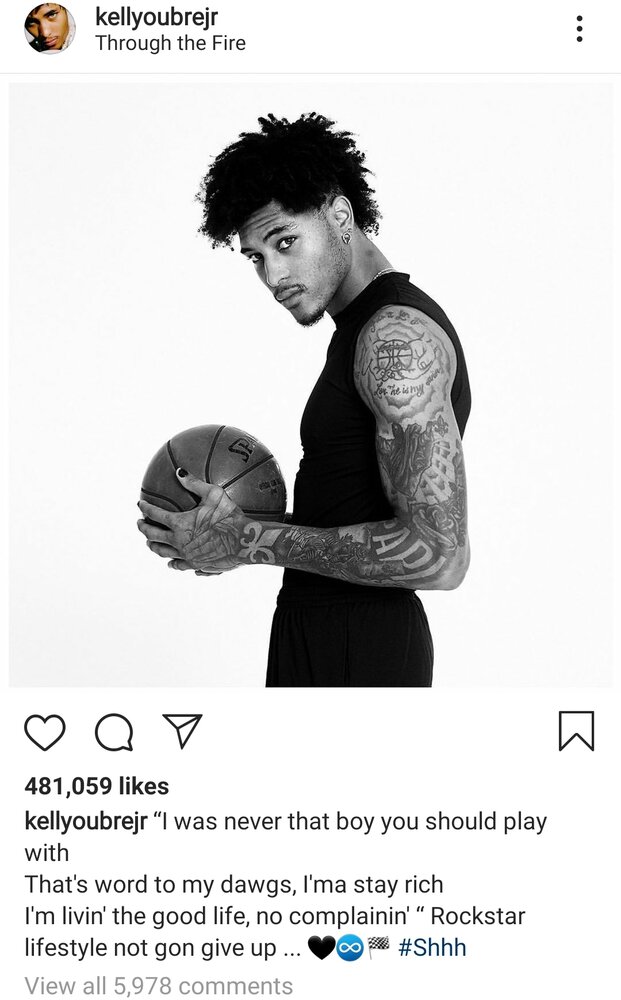Open the post's three-dot overflow menu
Viewport: 621px width, 1000px height.
click(579, 28)
